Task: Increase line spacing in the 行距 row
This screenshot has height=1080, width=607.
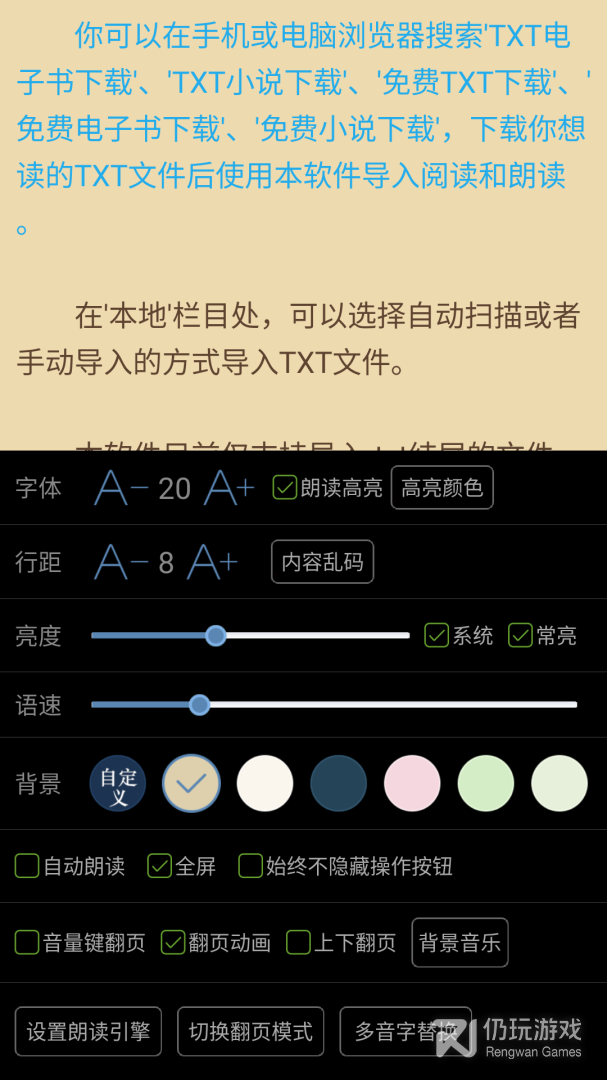Action: tap(213, 562)
